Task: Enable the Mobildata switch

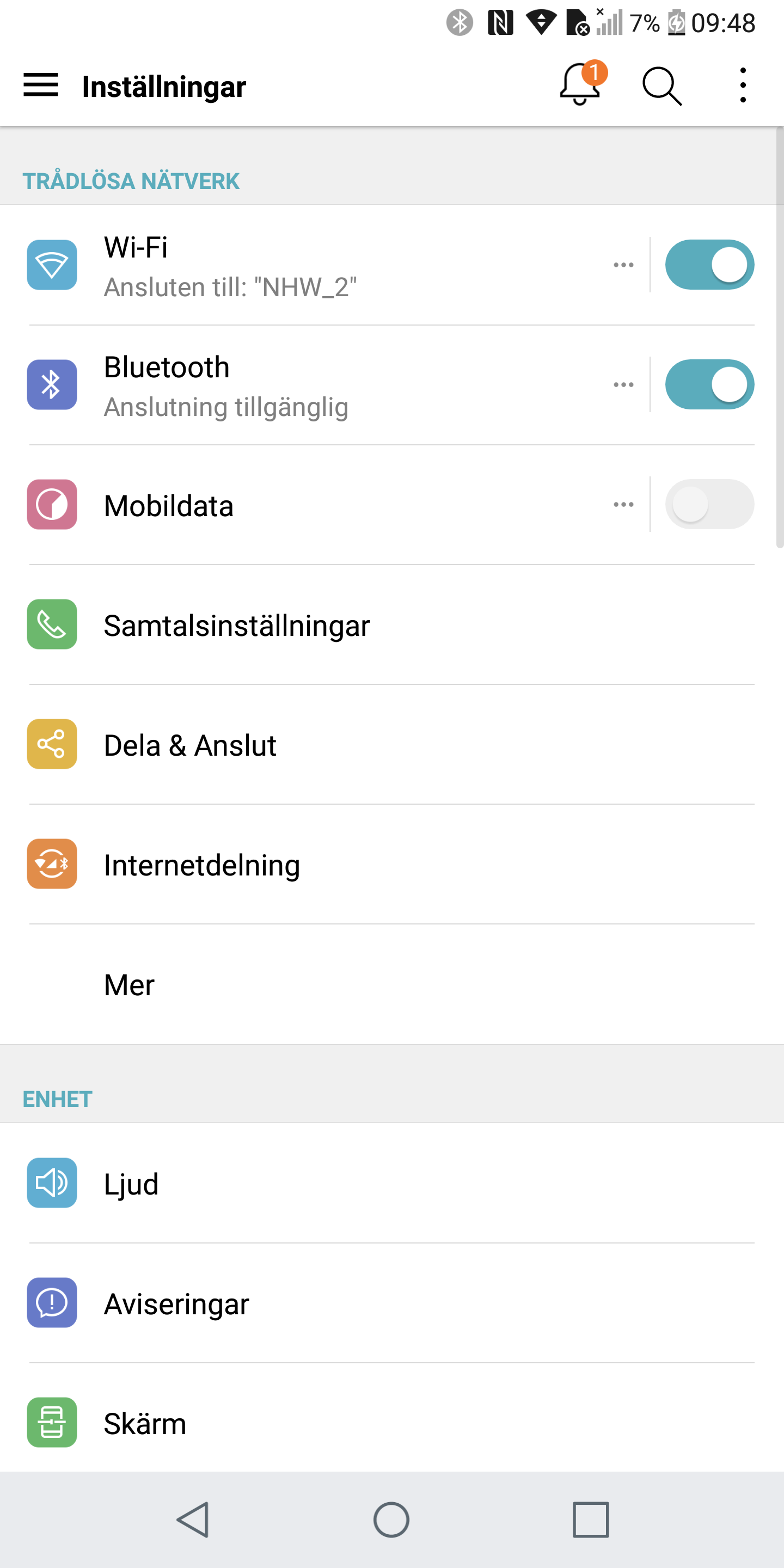Action: coord(709,505)
